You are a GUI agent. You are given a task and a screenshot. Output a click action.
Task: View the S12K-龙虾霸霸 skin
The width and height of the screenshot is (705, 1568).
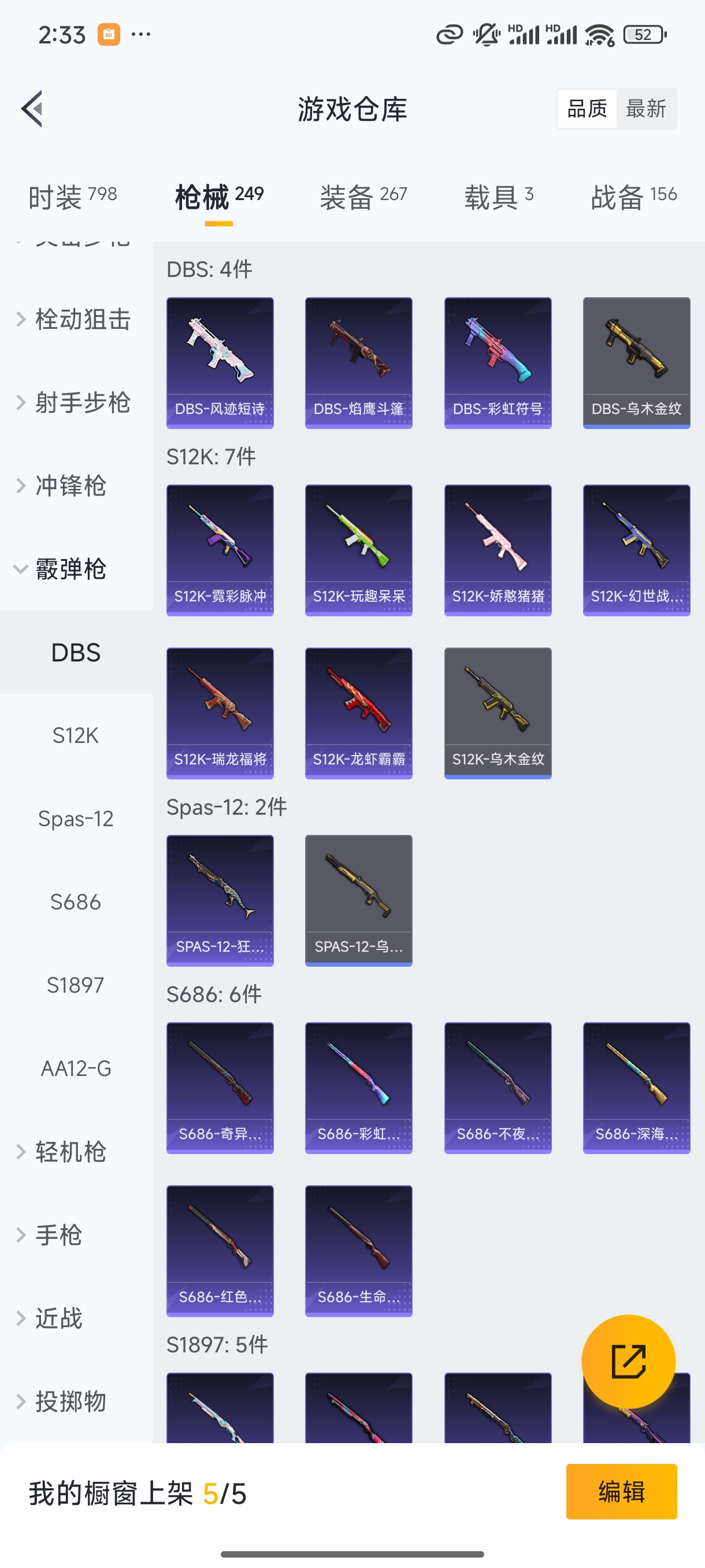(358, 713)
